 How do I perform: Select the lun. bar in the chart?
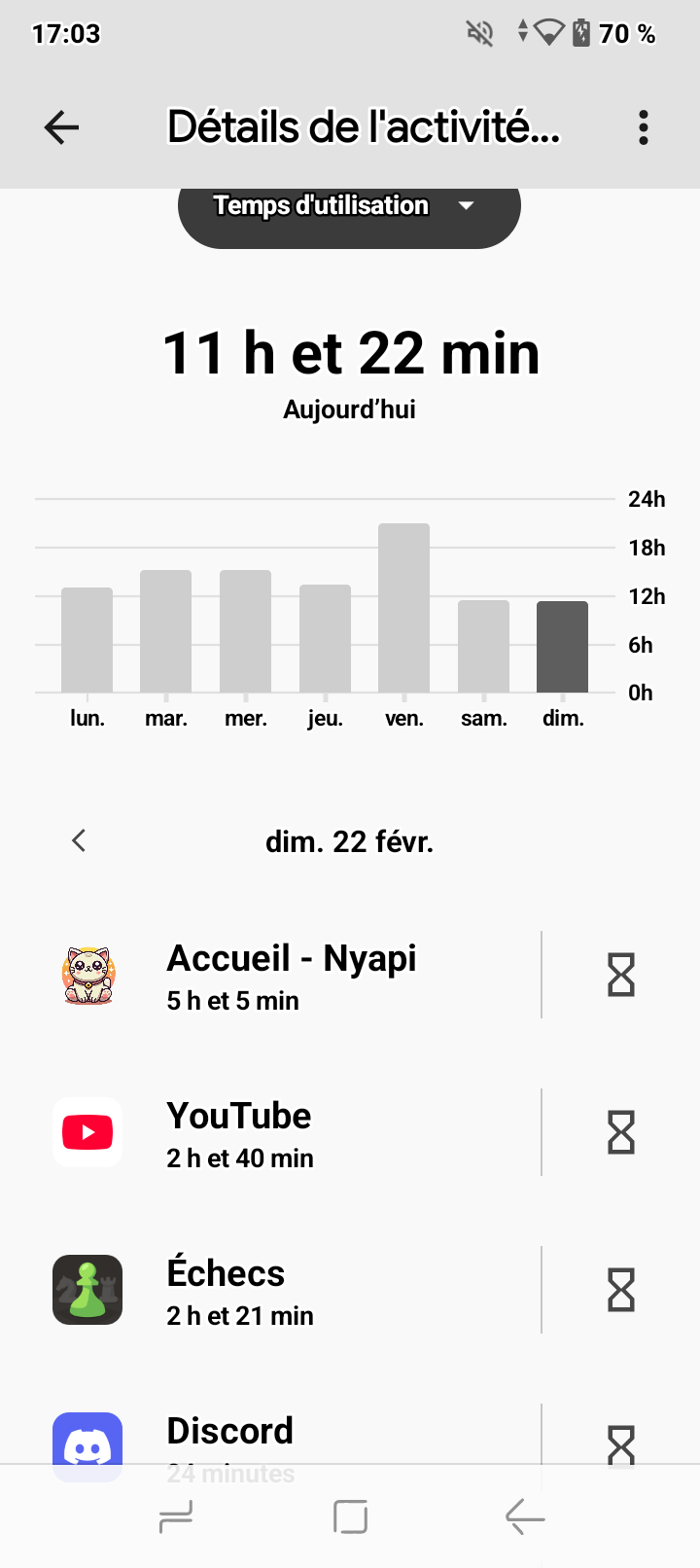87,640
